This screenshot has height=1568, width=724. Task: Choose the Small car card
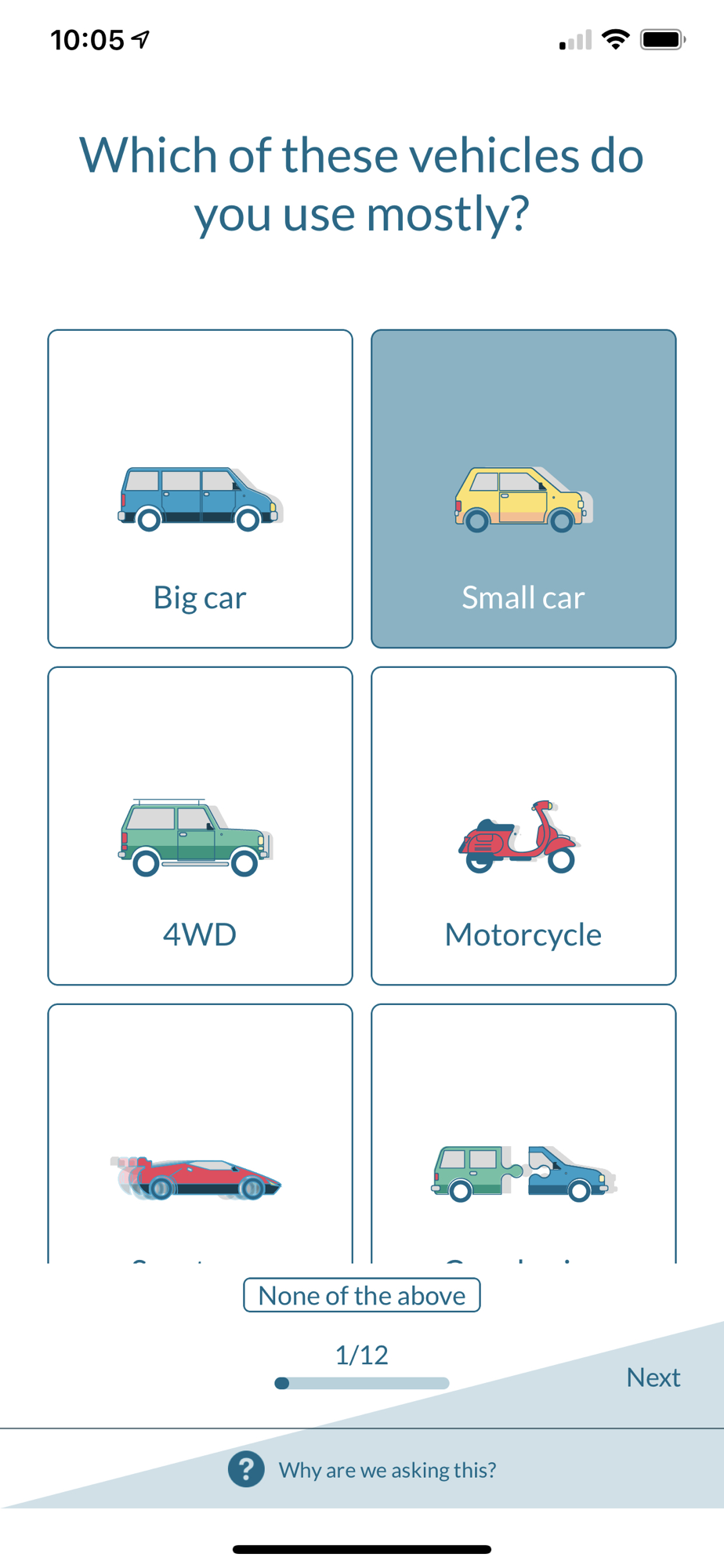[x=523, y=488]
